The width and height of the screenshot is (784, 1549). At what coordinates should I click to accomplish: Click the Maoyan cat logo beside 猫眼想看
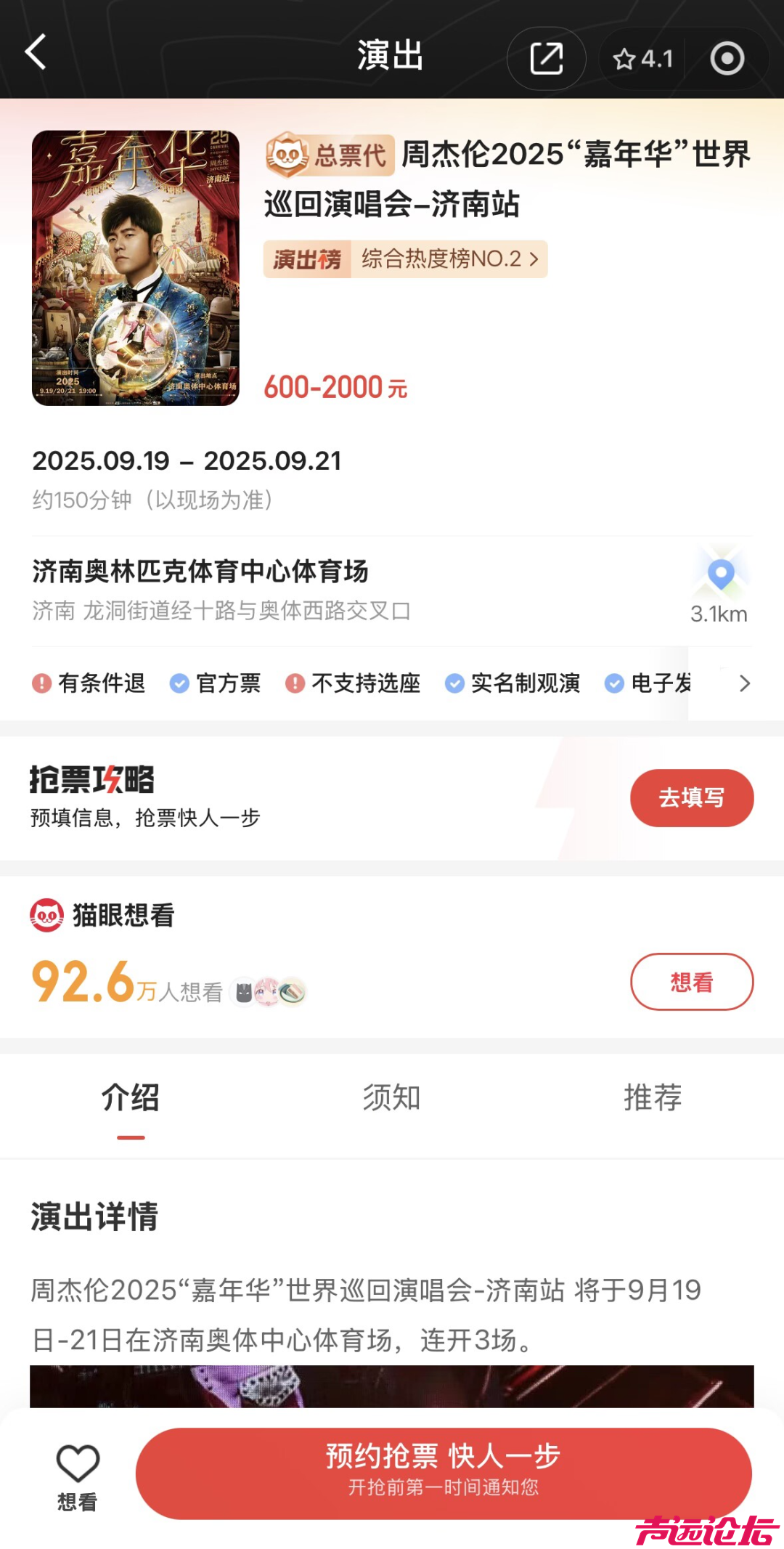pos(45,916)
